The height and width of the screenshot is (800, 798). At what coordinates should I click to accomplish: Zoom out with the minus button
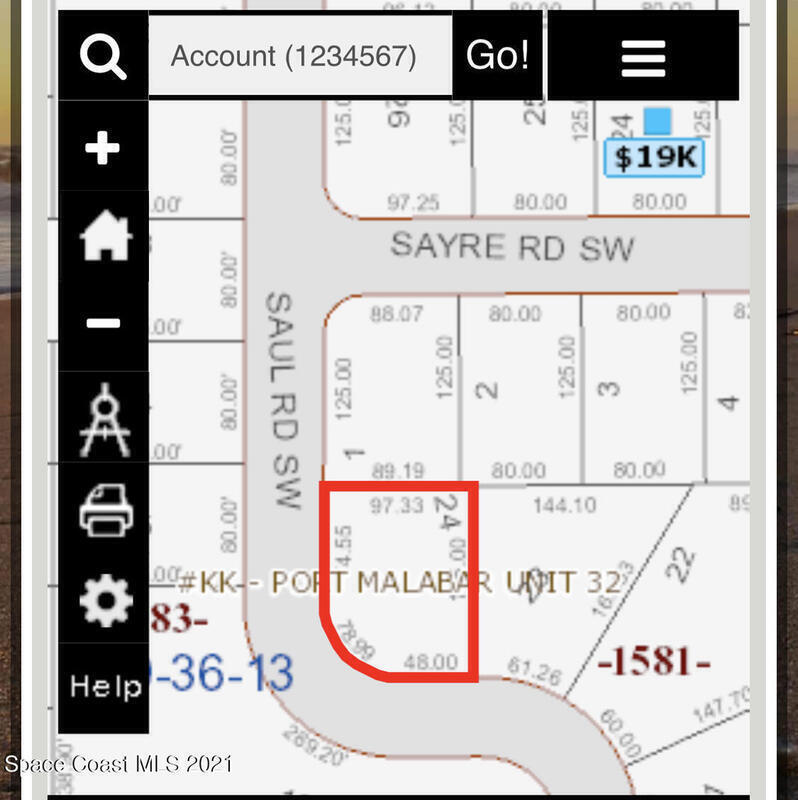(x=103, y=324)
